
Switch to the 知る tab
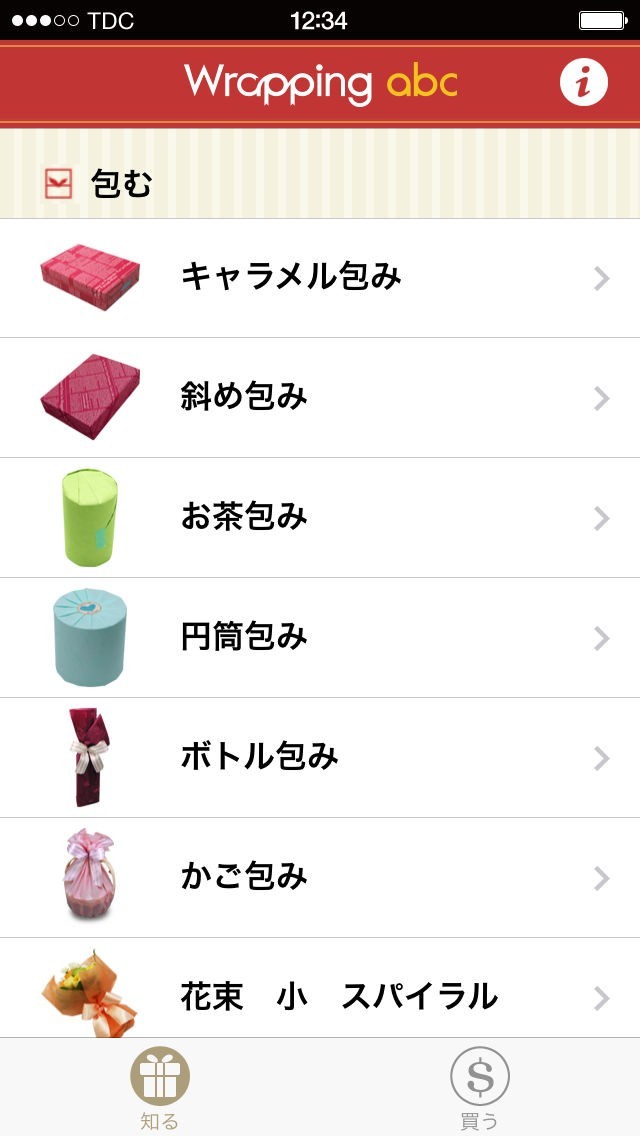pyautogui.click(x=160, y=1087)
